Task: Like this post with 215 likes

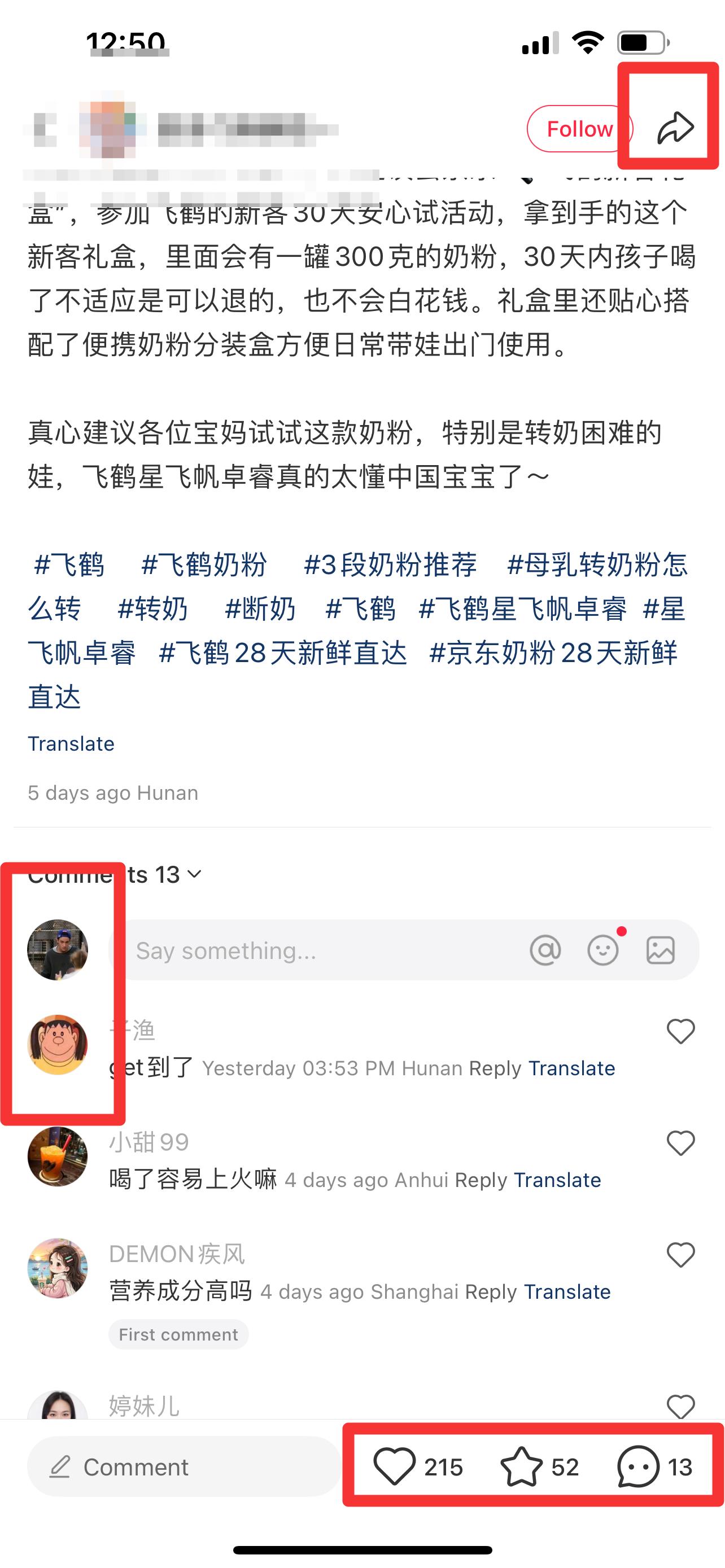Action: click(x=395, y=1466)
